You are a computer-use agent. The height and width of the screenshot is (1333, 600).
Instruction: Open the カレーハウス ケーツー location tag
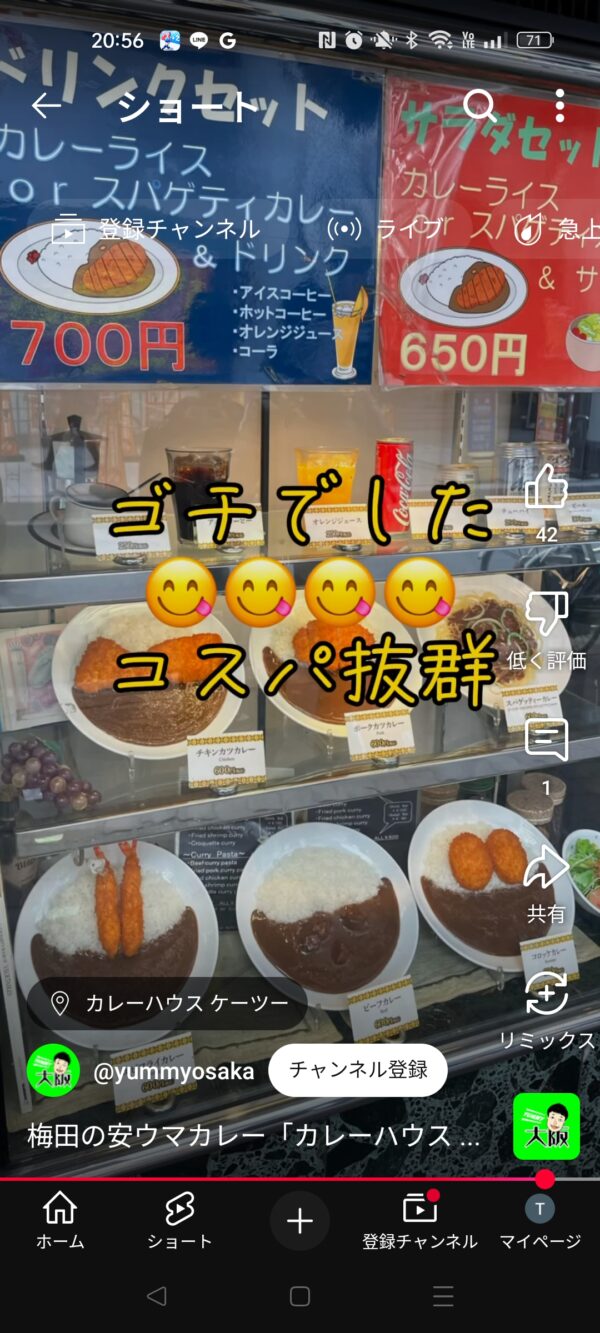tap(168, 1003)
